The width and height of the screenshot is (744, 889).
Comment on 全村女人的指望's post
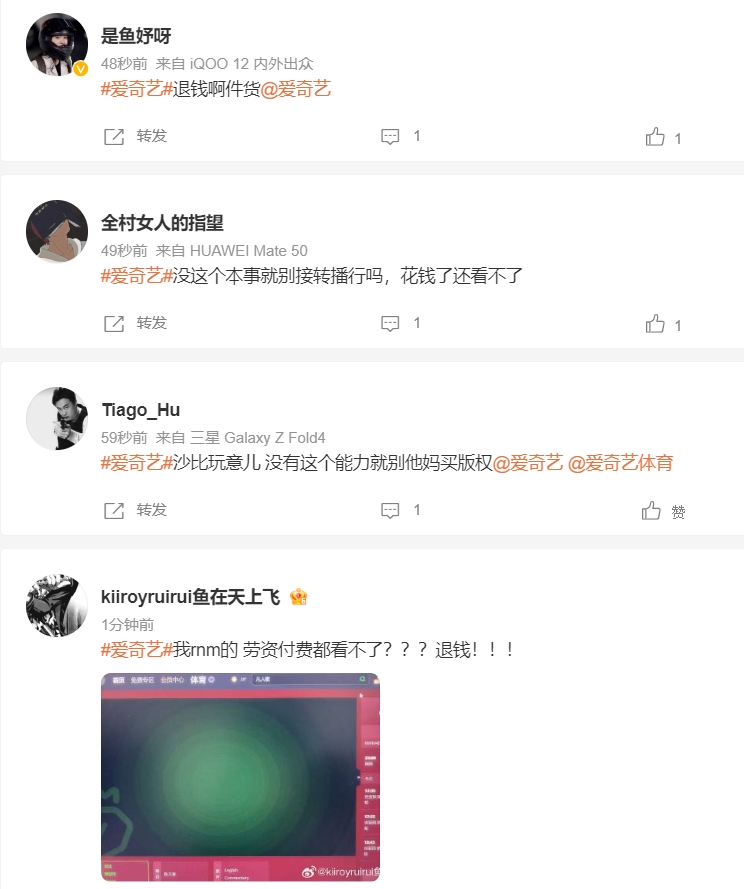pyautogui.click(x=401, y=323)
